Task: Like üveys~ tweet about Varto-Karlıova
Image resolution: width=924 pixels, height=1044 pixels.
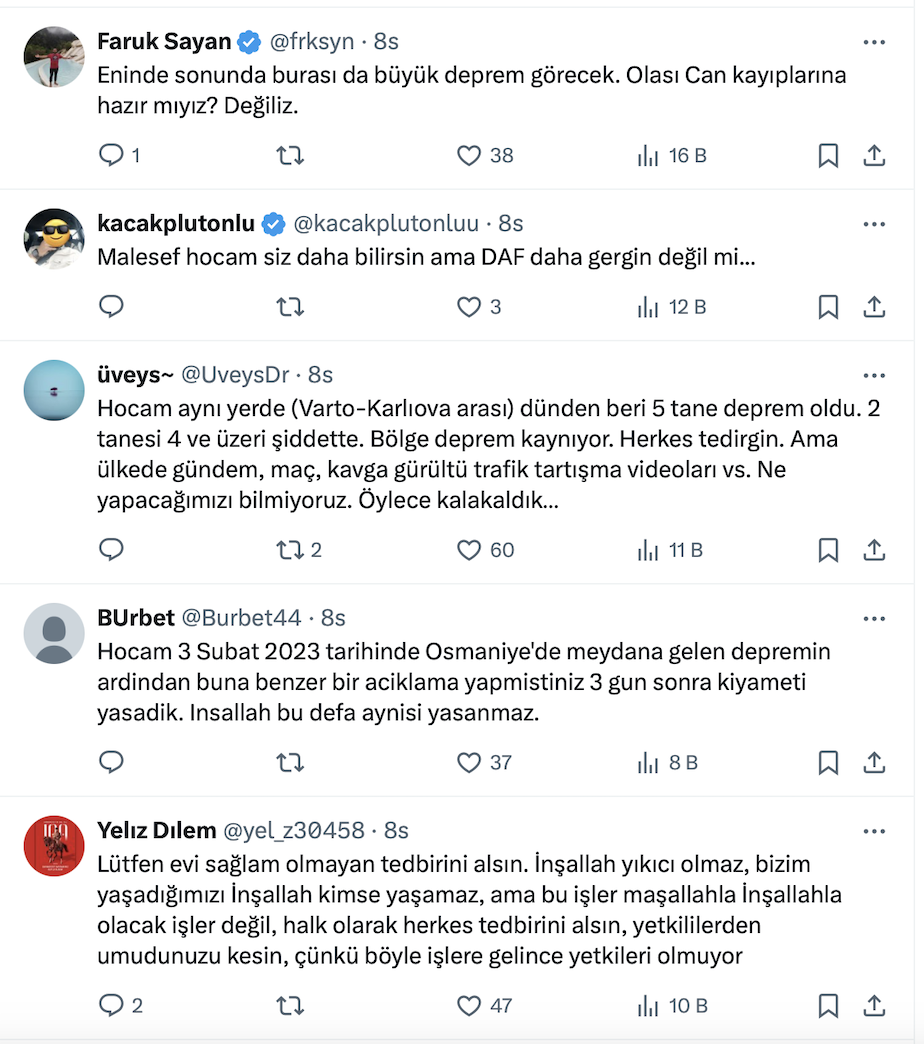Action: click(469, 549)
